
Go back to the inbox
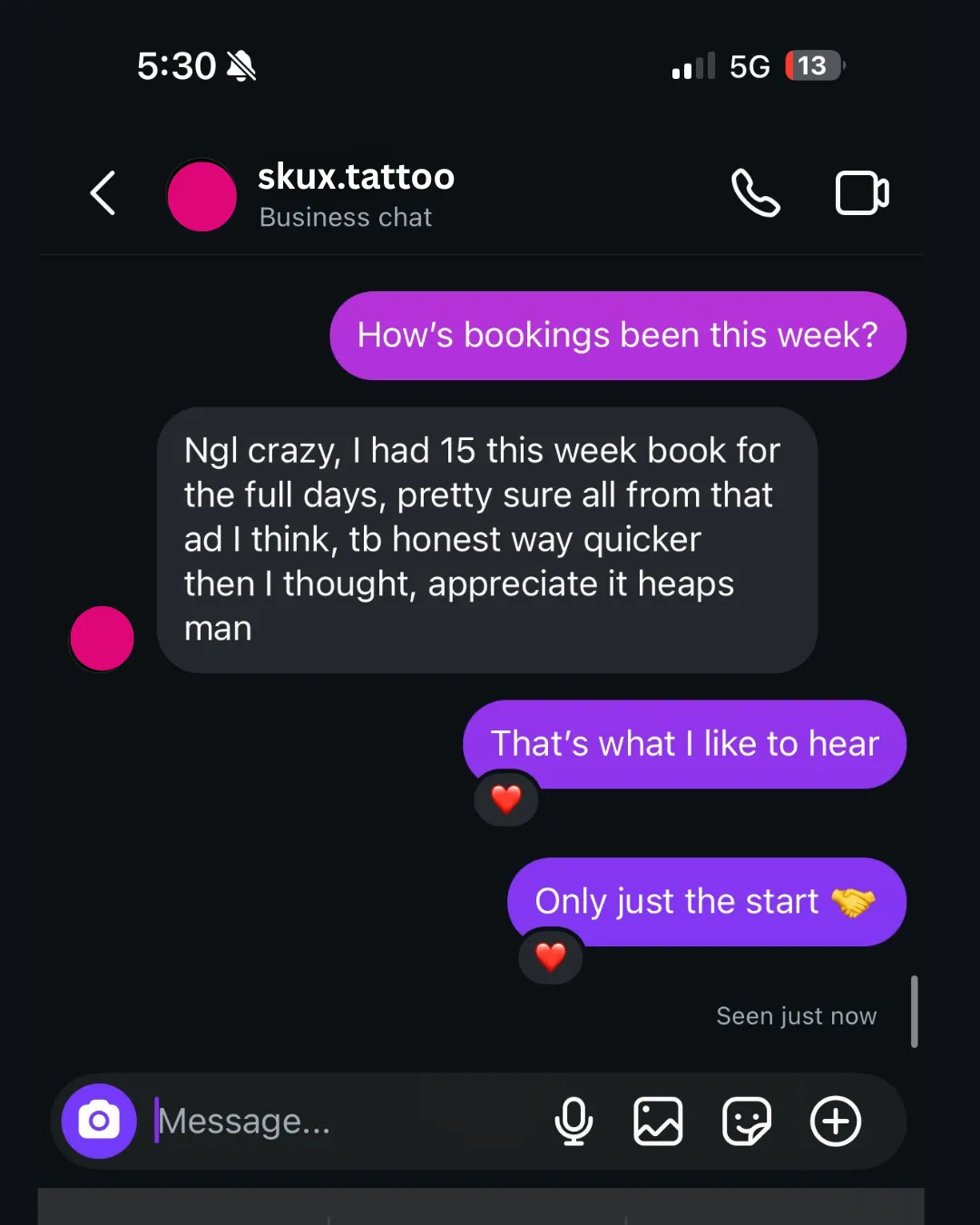103,193
